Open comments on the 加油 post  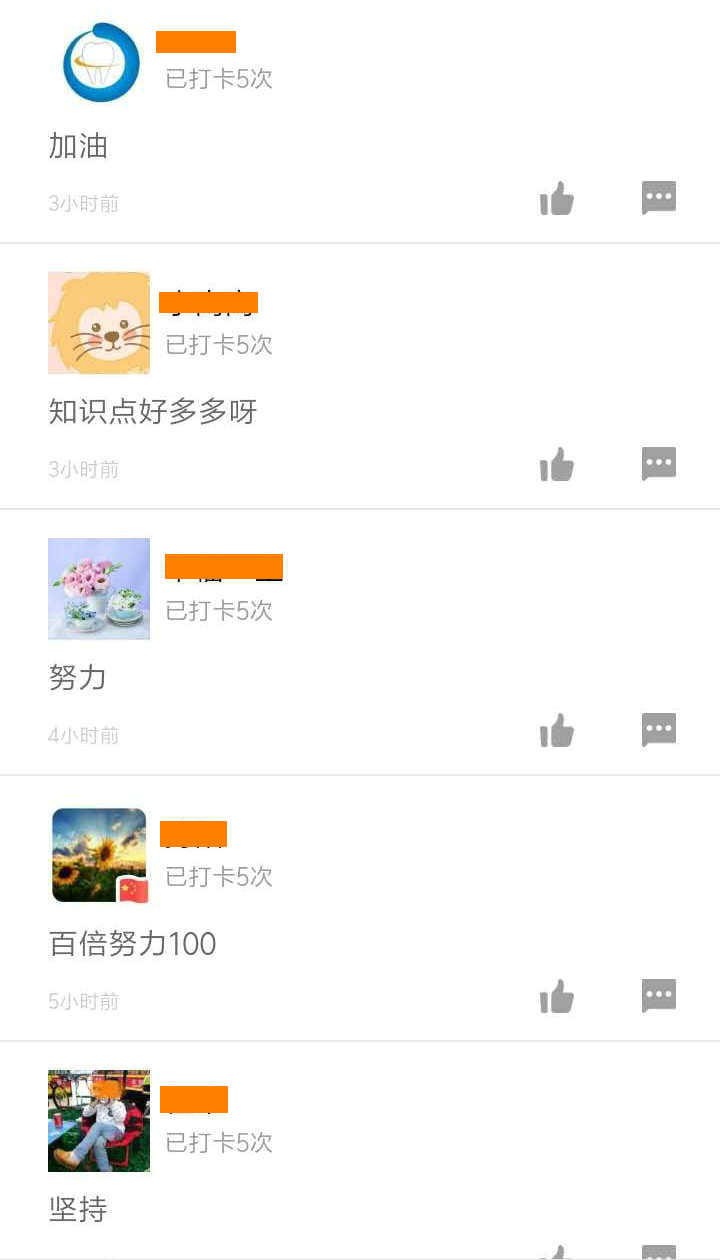click(658, 196)
